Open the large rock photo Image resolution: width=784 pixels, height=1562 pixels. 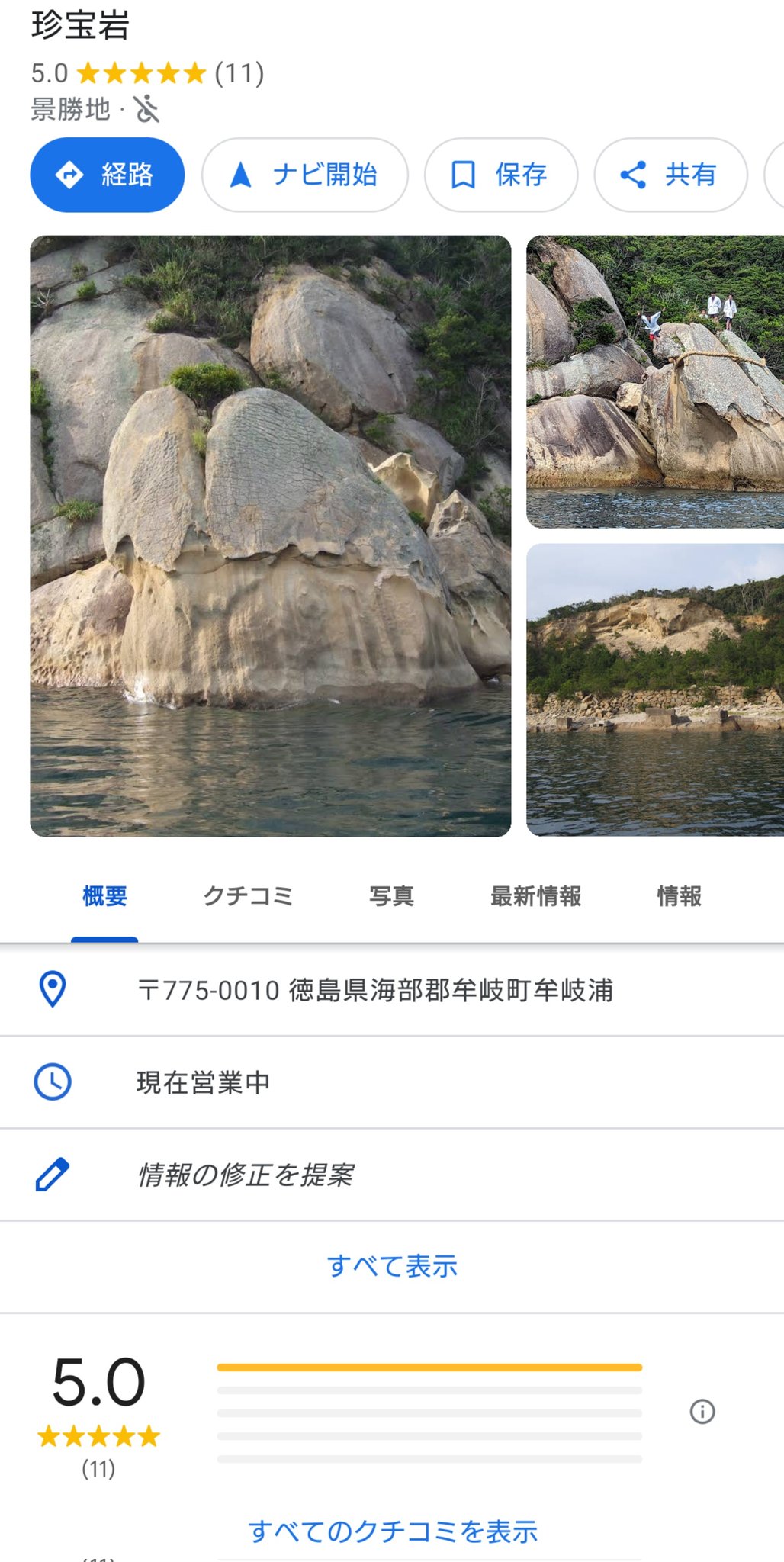tap(270, 535)
